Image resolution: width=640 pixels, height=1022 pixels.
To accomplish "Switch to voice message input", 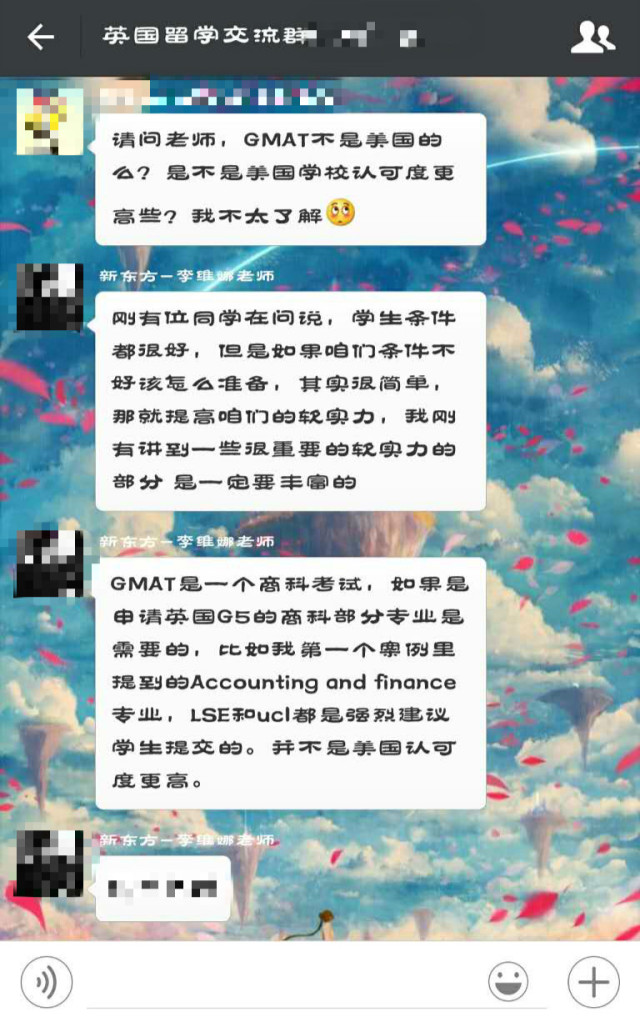I will 46,982.
